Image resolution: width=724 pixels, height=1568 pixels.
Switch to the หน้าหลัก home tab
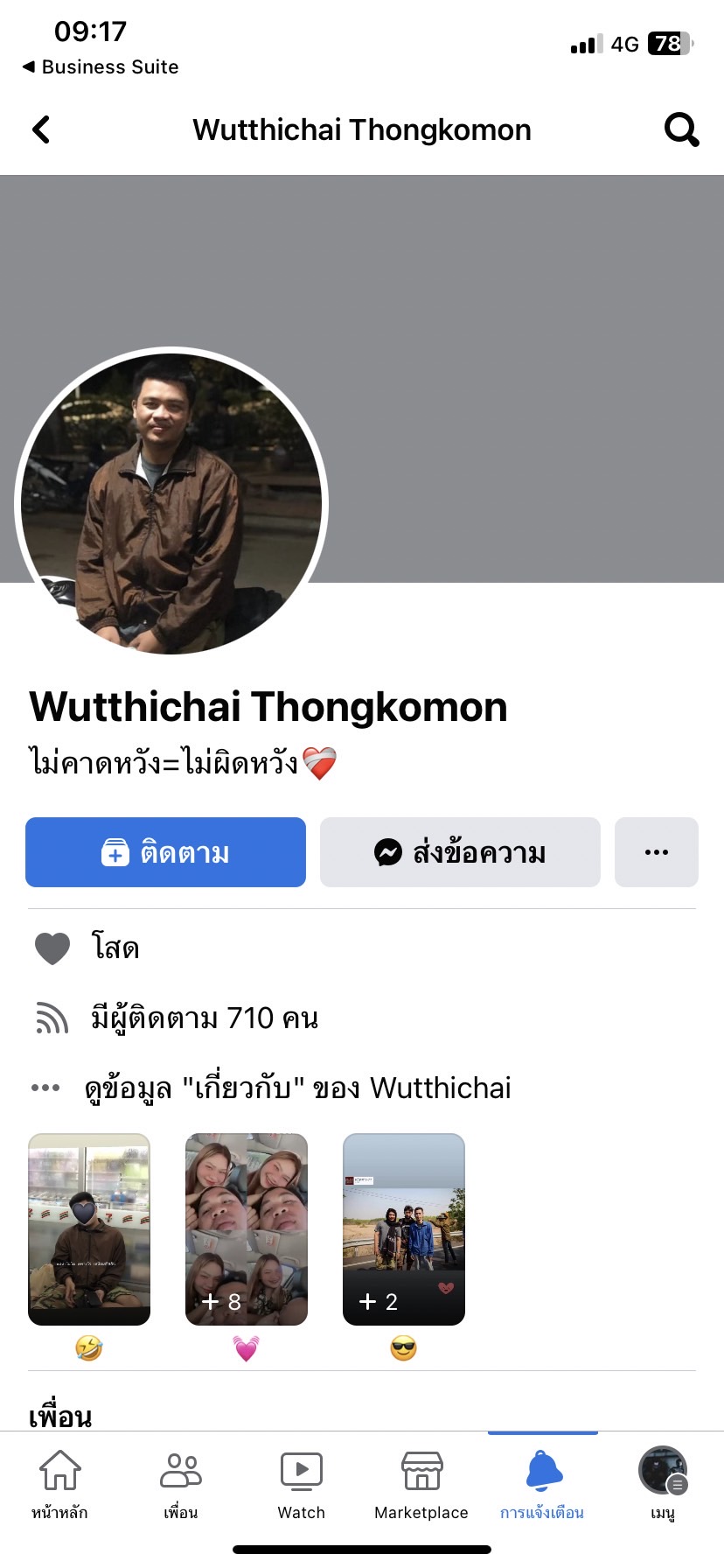tap(59, 1486)
